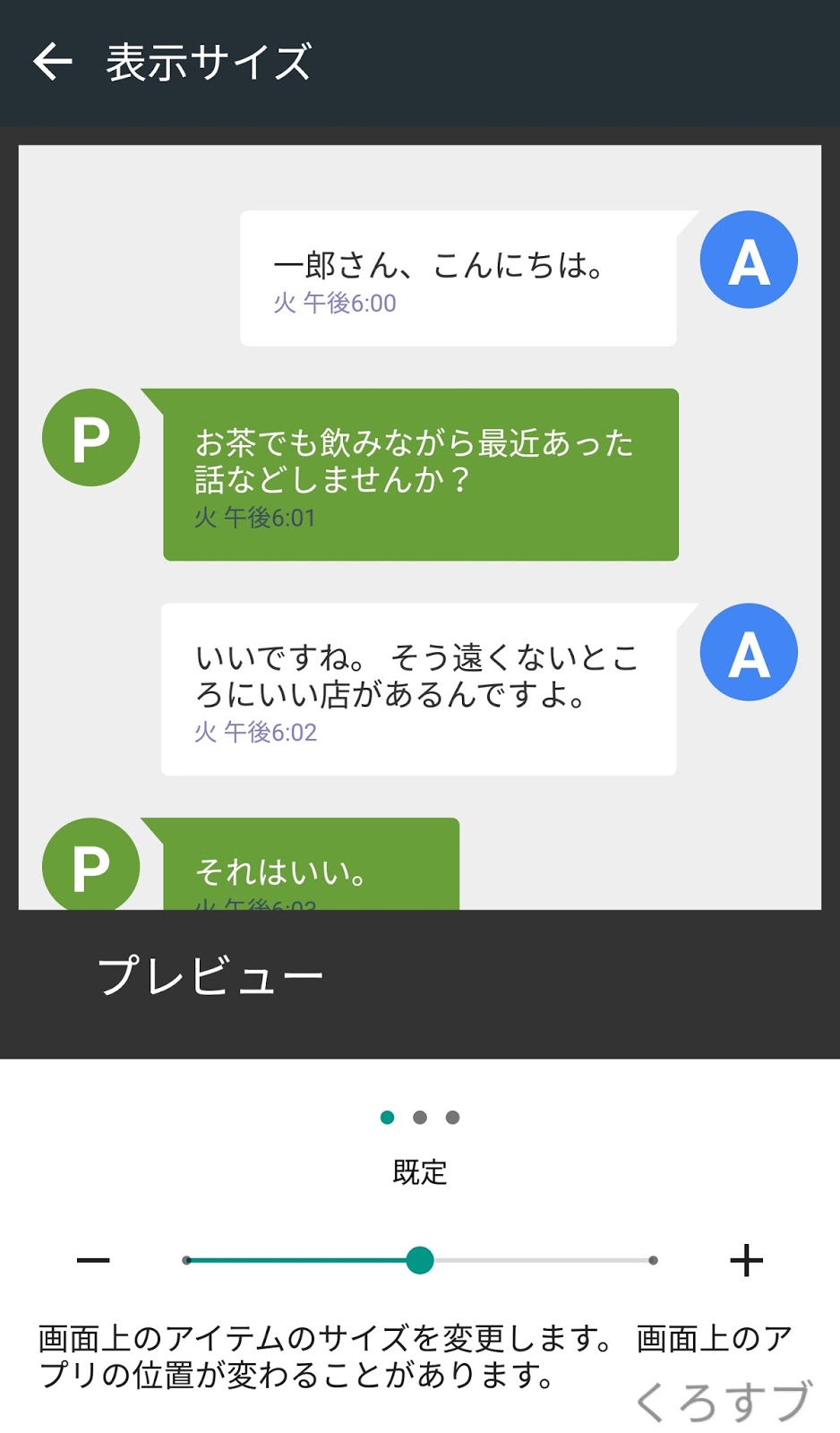Tap the display size slider's leftmost tick

tap(186, 1260)
